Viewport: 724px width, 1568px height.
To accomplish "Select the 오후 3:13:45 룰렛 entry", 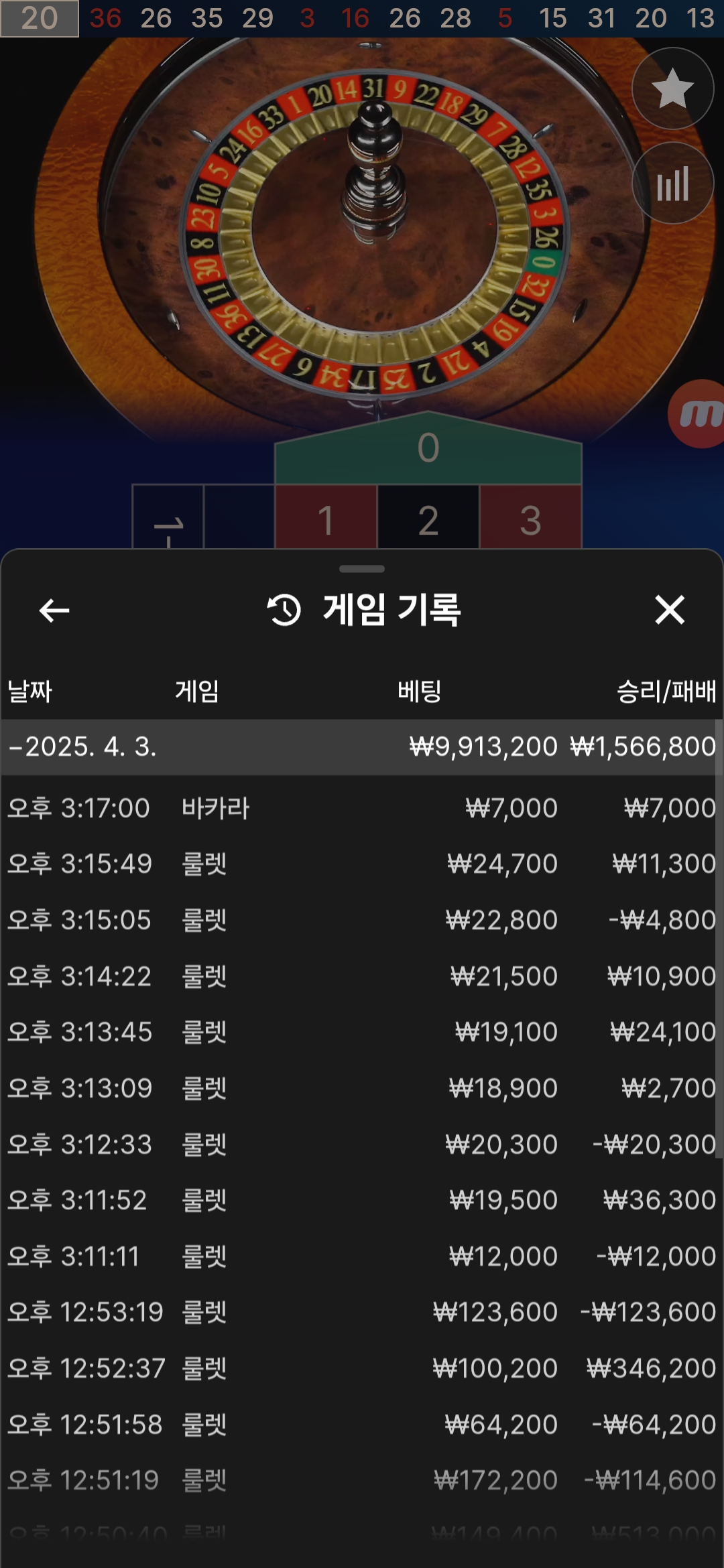I will click(362, 1032).
